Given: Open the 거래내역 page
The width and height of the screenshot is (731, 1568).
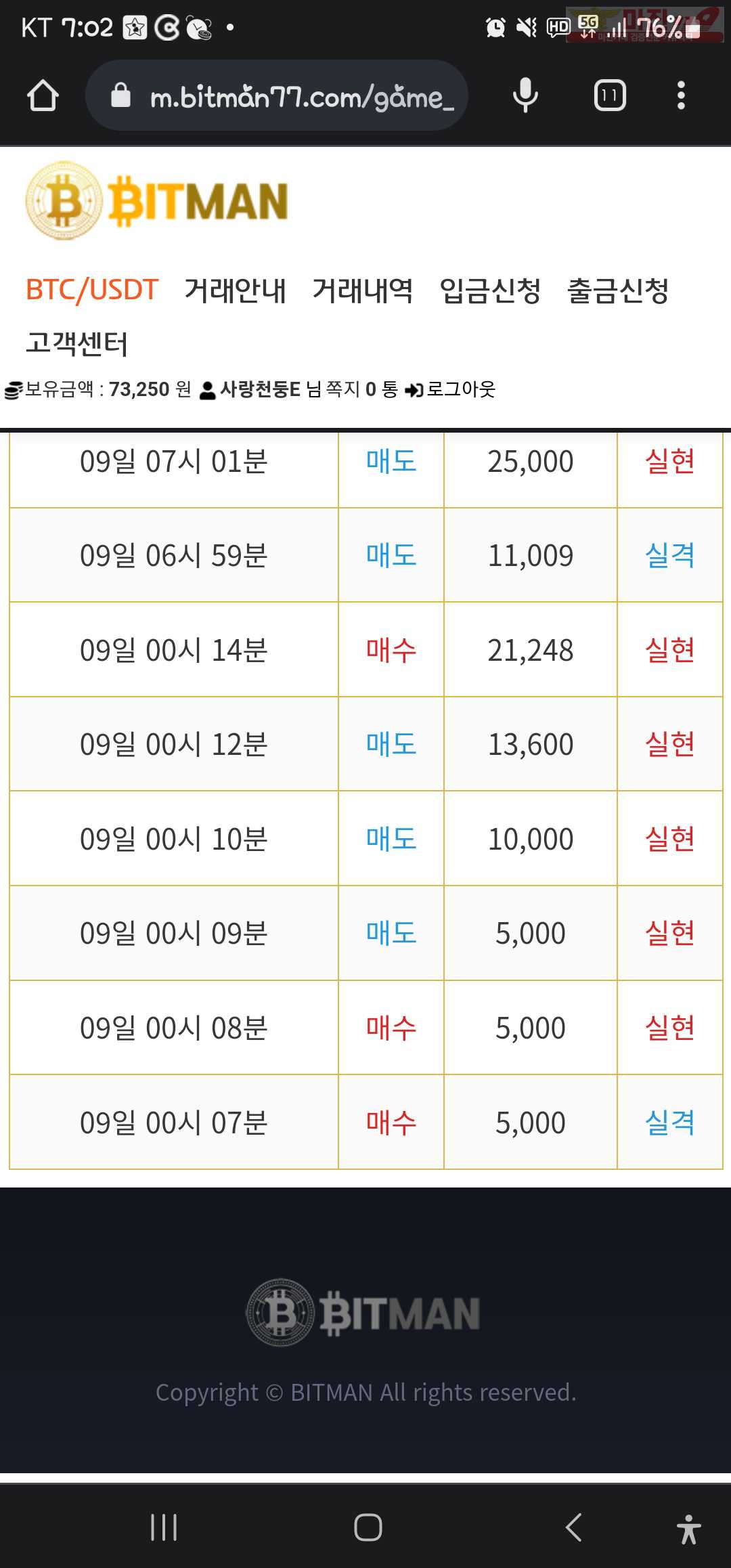Looking at the screenshot, I should pos(363,290).
